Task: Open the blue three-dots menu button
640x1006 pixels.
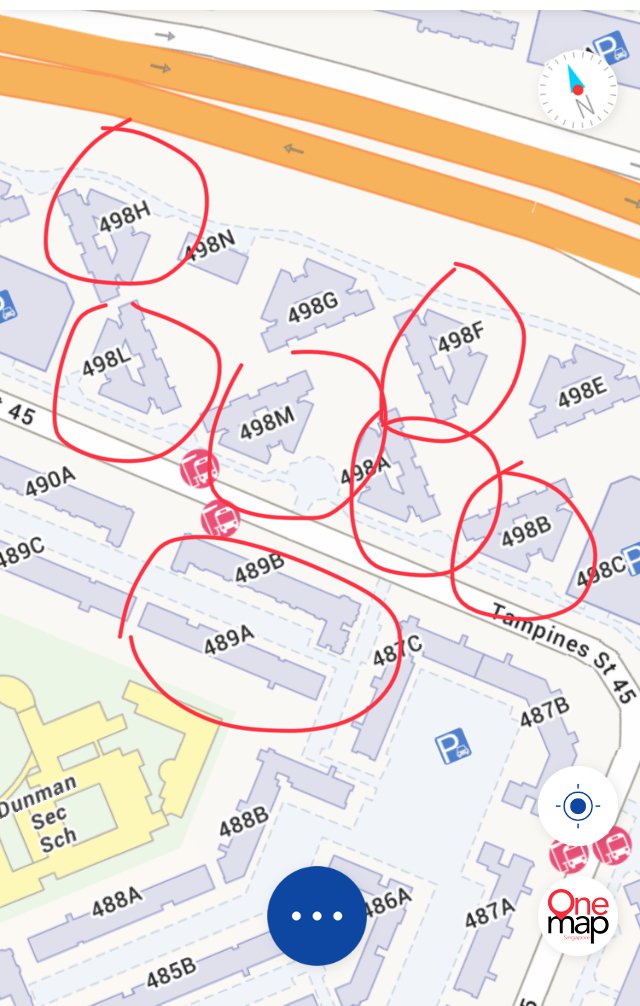Action: pyautogui.click(x=316, y=916)
